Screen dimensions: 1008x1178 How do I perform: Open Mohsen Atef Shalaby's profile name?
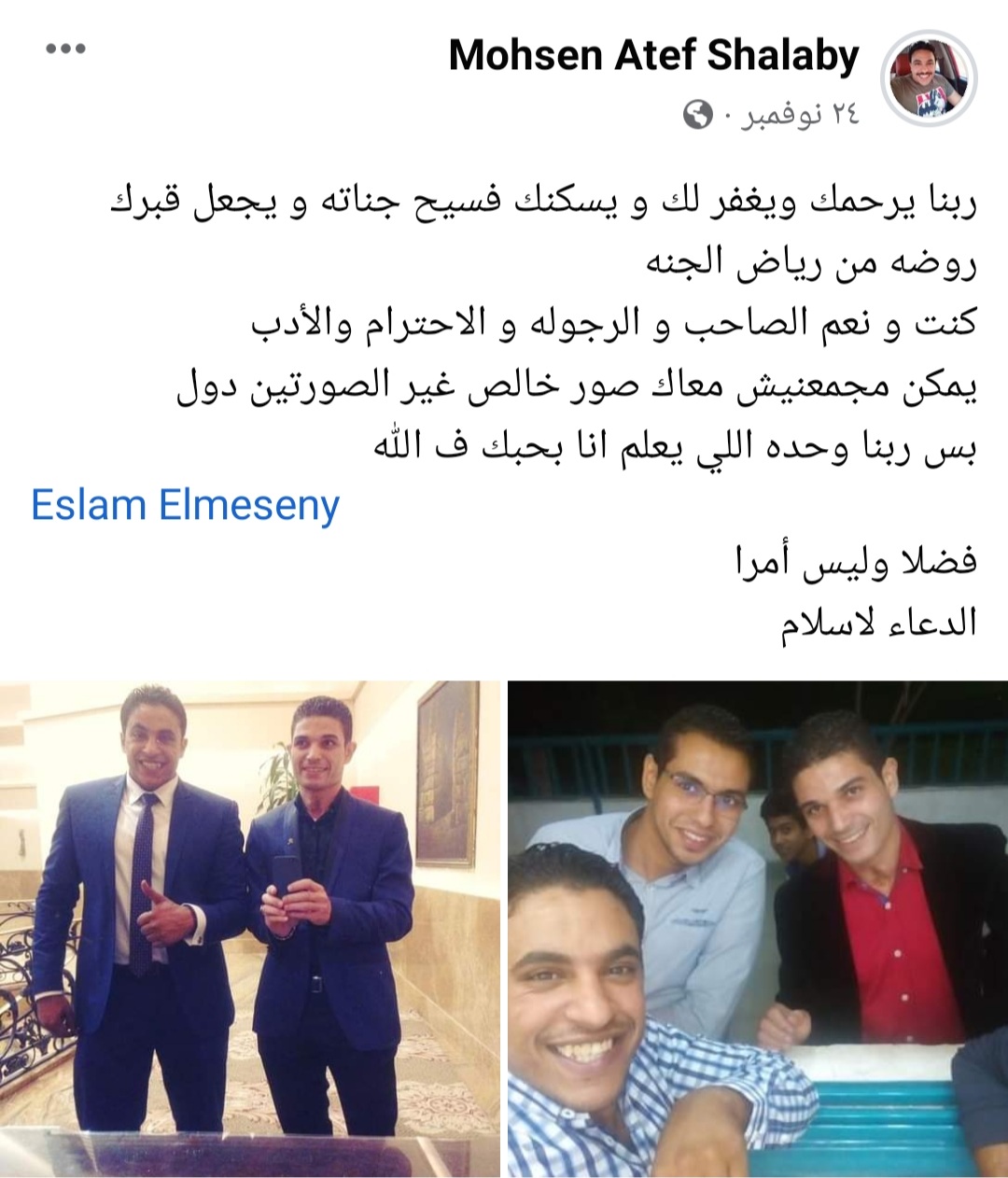click(x=653, y=56)
